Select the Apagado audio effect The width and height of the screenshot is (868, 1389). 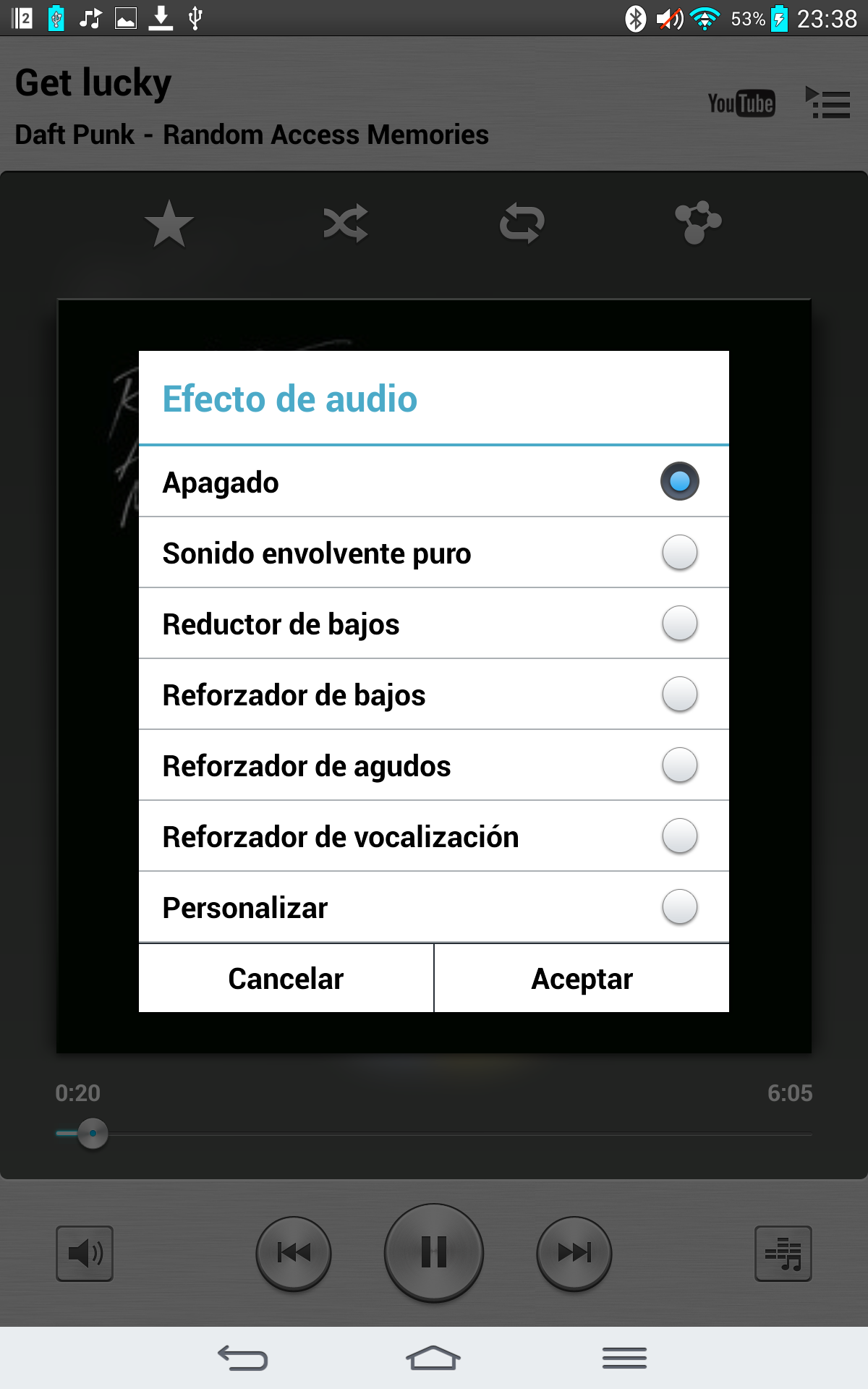pyautogui.click(x=679, y=482)
